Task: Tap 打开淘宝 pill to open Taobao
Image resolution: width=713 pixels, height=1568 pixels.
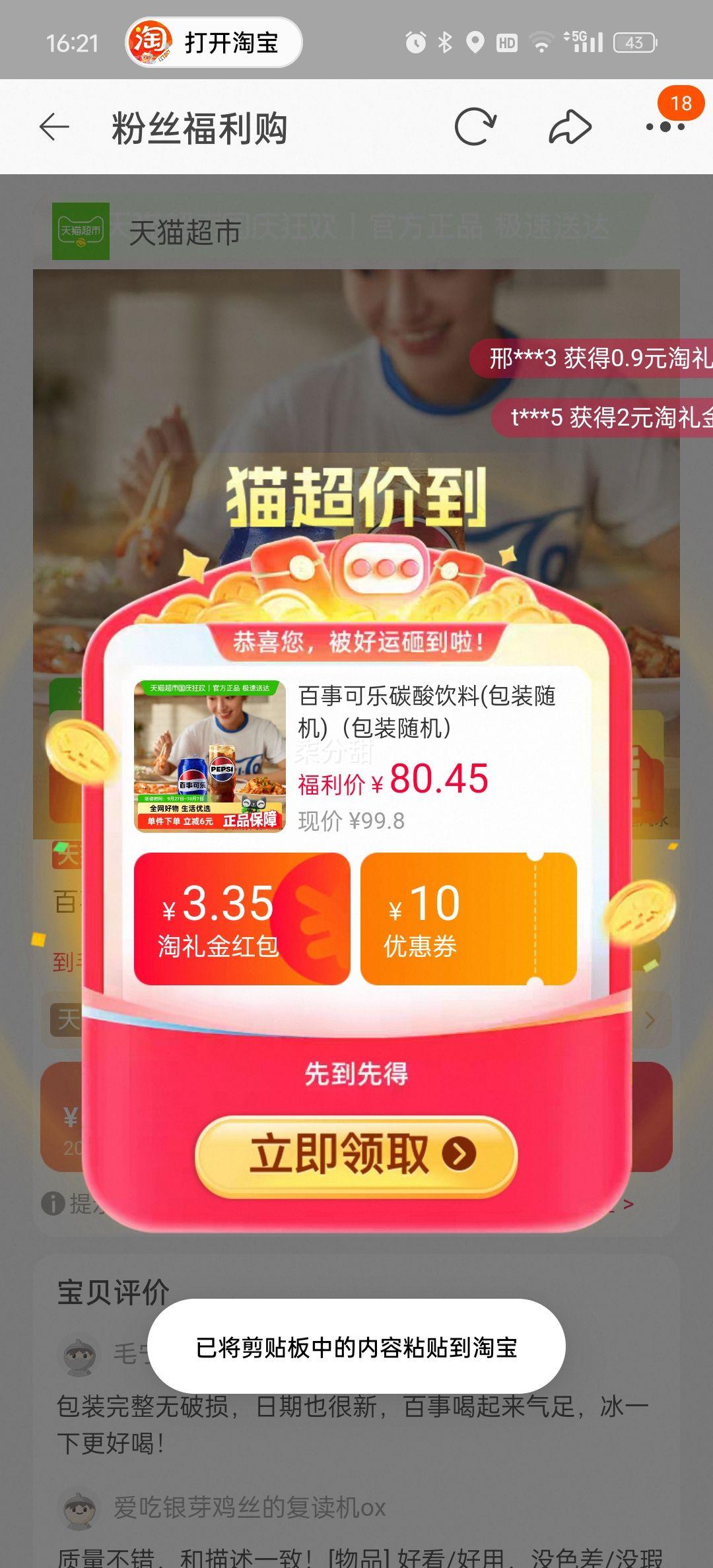Action: tap(214, 43)
